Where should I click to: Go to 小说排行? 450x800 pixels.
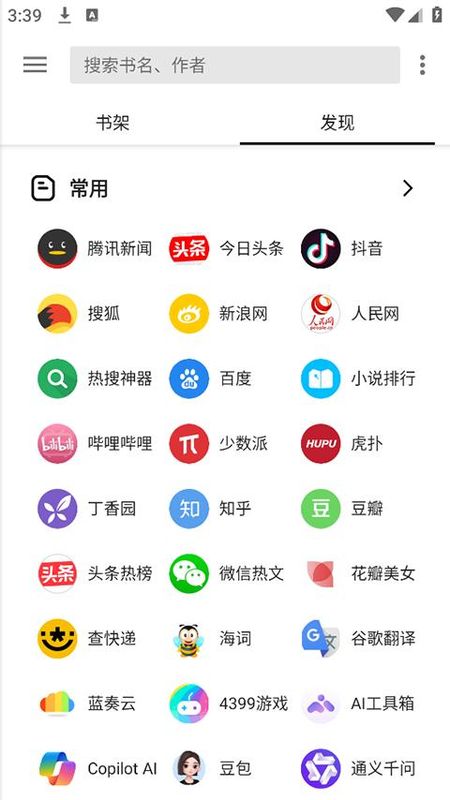tap(358, 379)
